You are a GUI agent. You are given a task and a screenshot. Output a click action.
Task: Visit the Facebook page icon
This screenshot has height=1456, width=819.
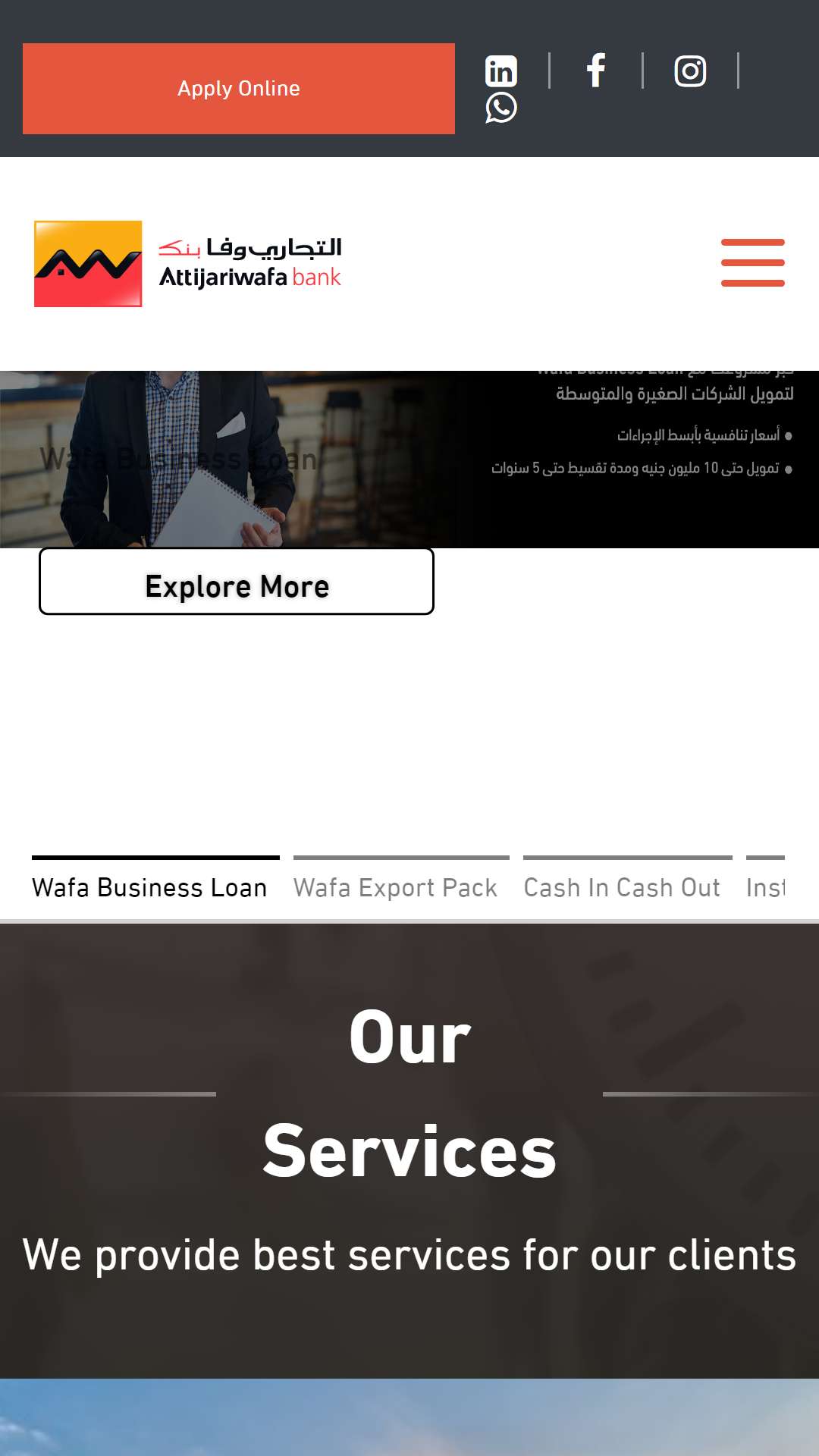[596, 71]
